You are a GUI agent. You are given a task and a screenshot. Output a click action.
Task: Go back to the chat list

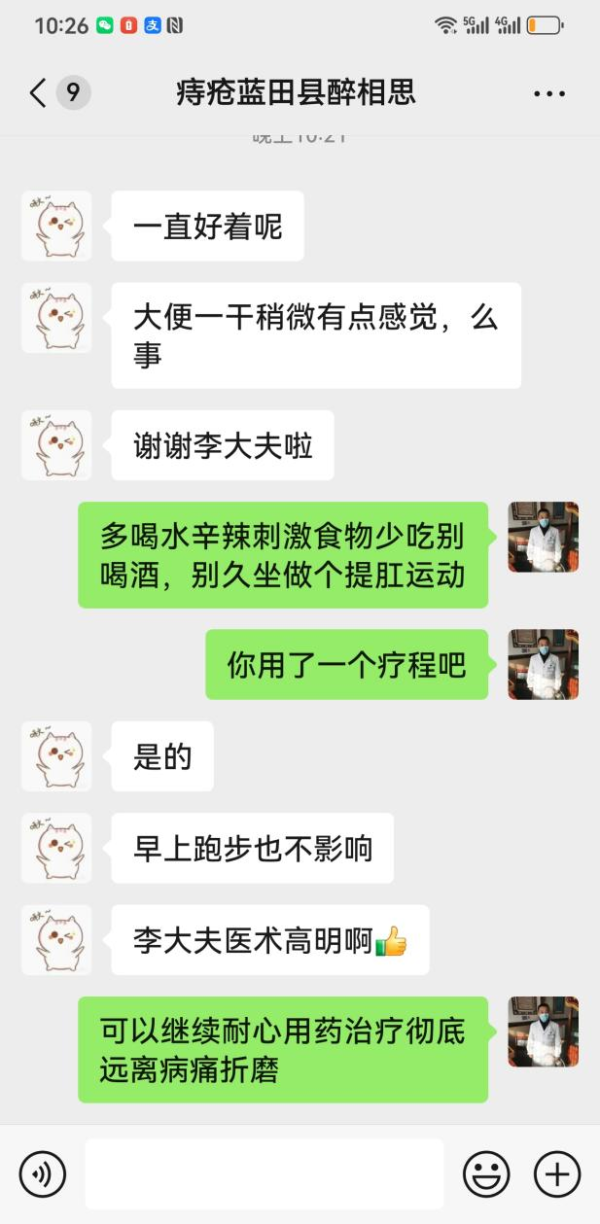point(38,94)
